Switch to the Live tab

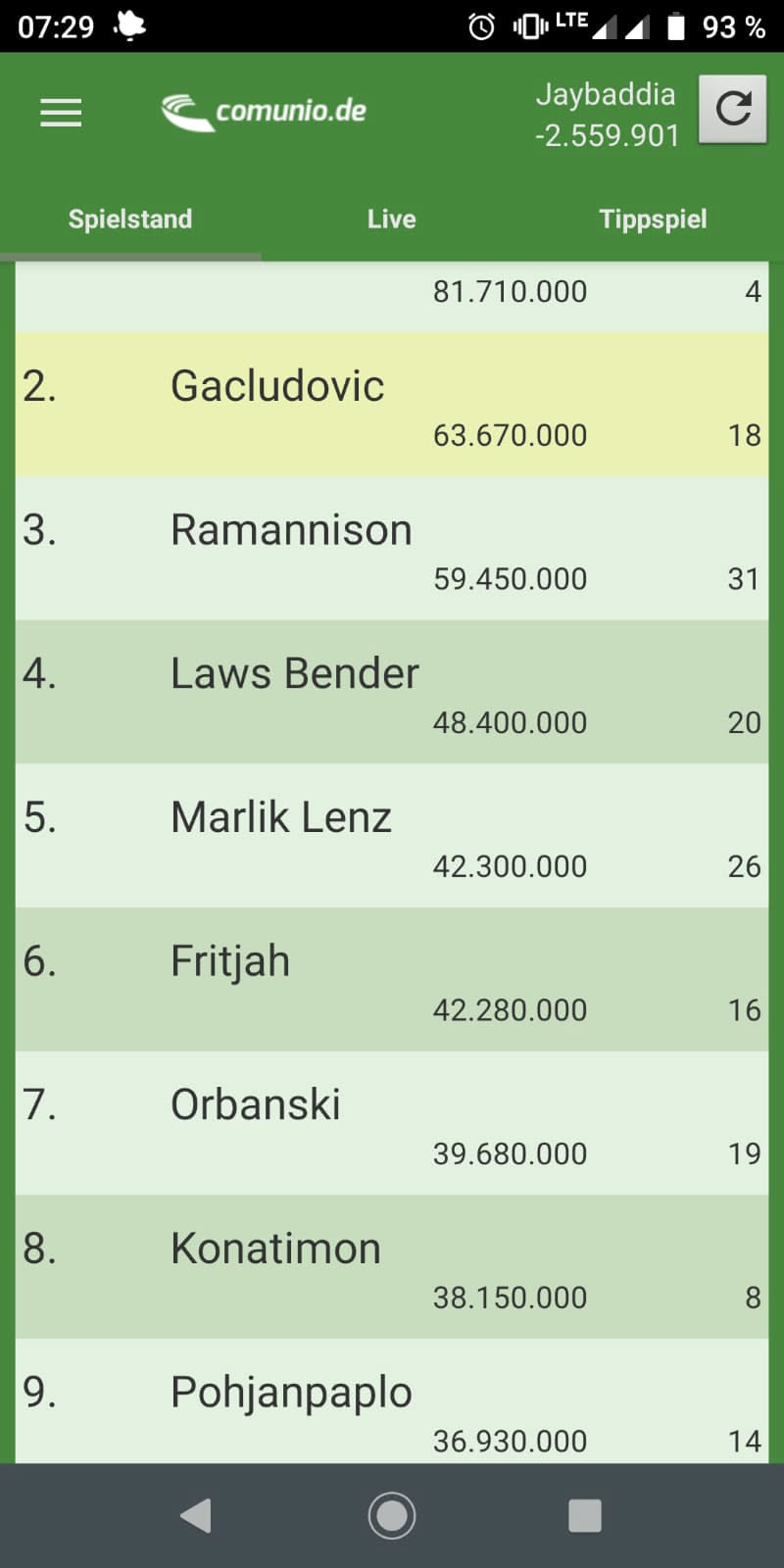391,219
